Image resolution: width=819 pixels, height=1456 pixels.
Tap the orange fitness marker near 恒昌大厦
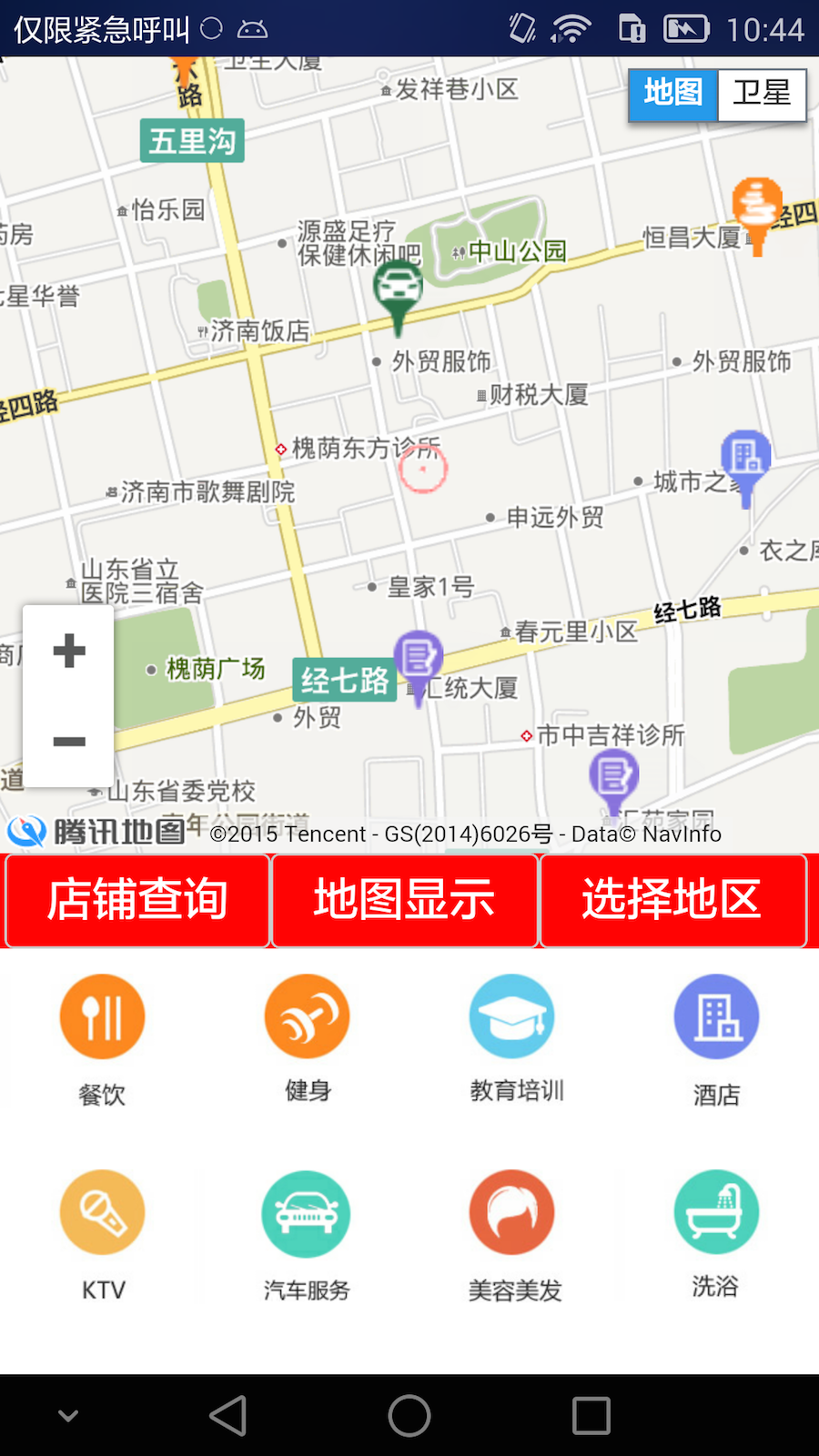756,207
